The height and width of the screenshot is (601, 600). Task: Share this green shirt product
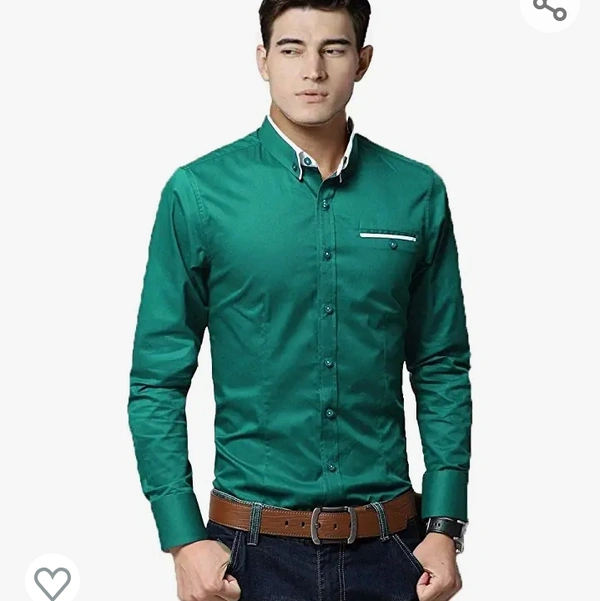click(x=550, y=9)
